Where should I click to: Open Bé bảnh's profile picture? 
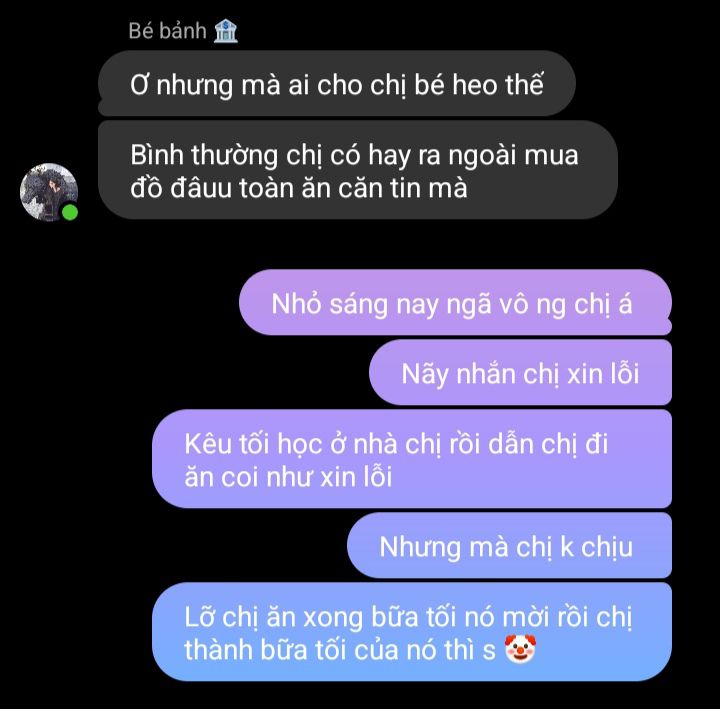pos(48,192)
